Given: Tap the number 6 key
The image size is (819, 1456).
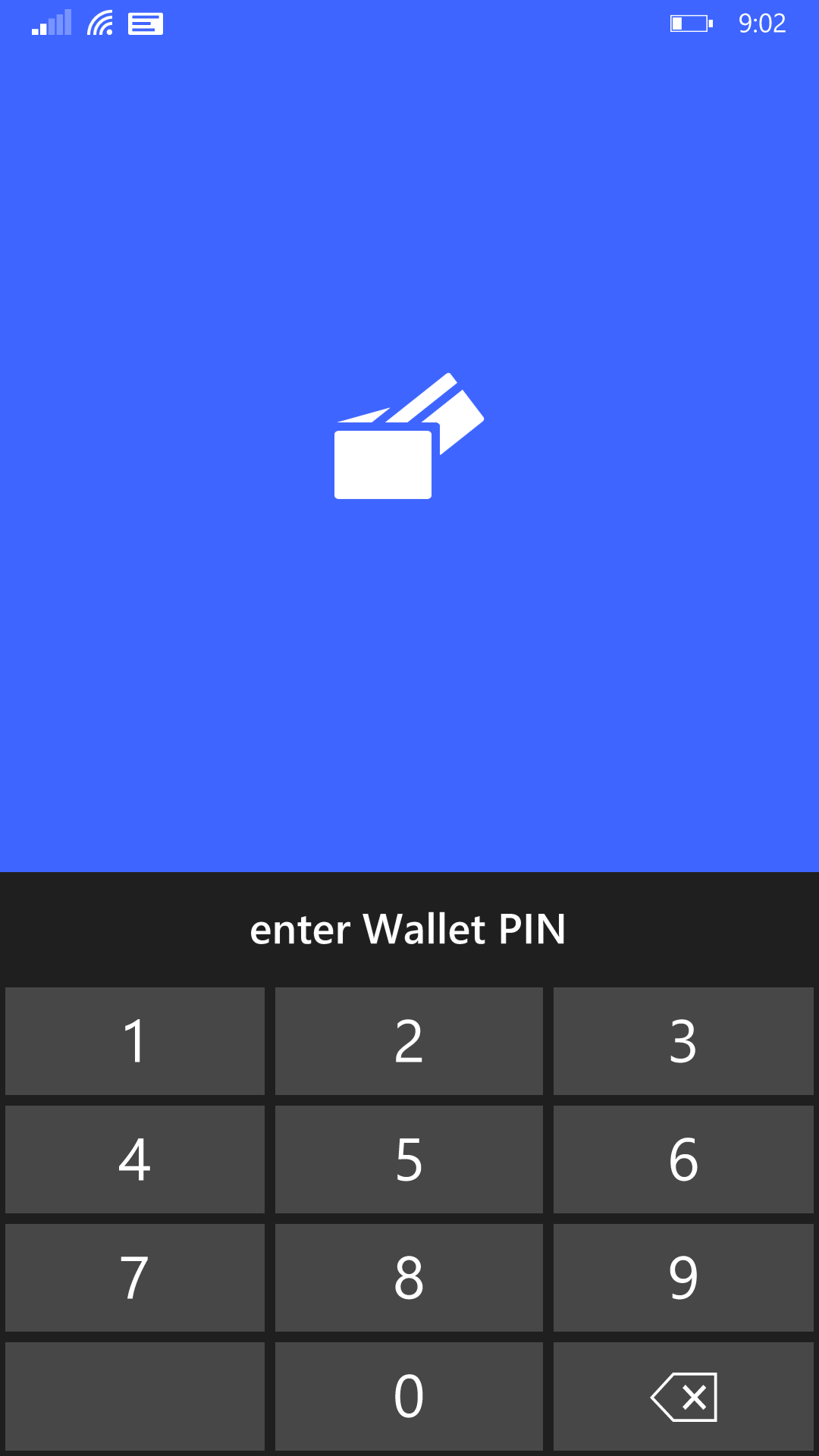Looking at the screenshot, I should 683,1159.
